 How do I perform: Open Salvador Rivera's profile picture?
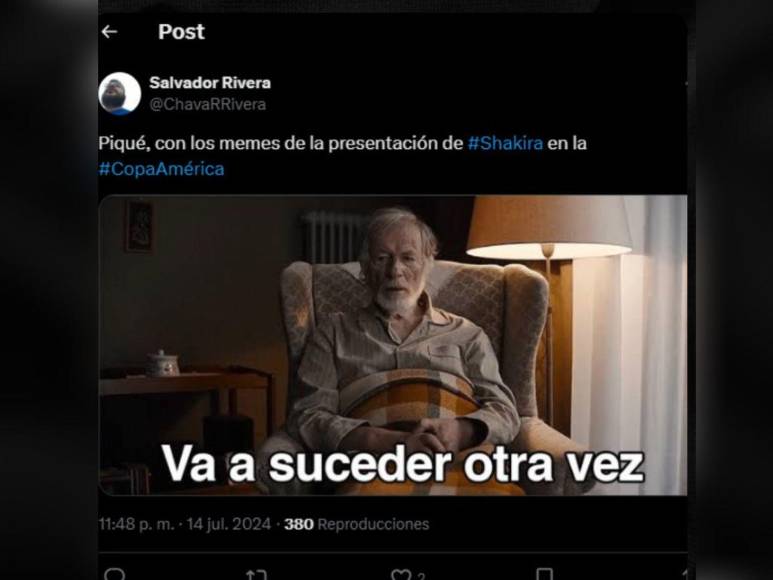click(x=119, y=93)
